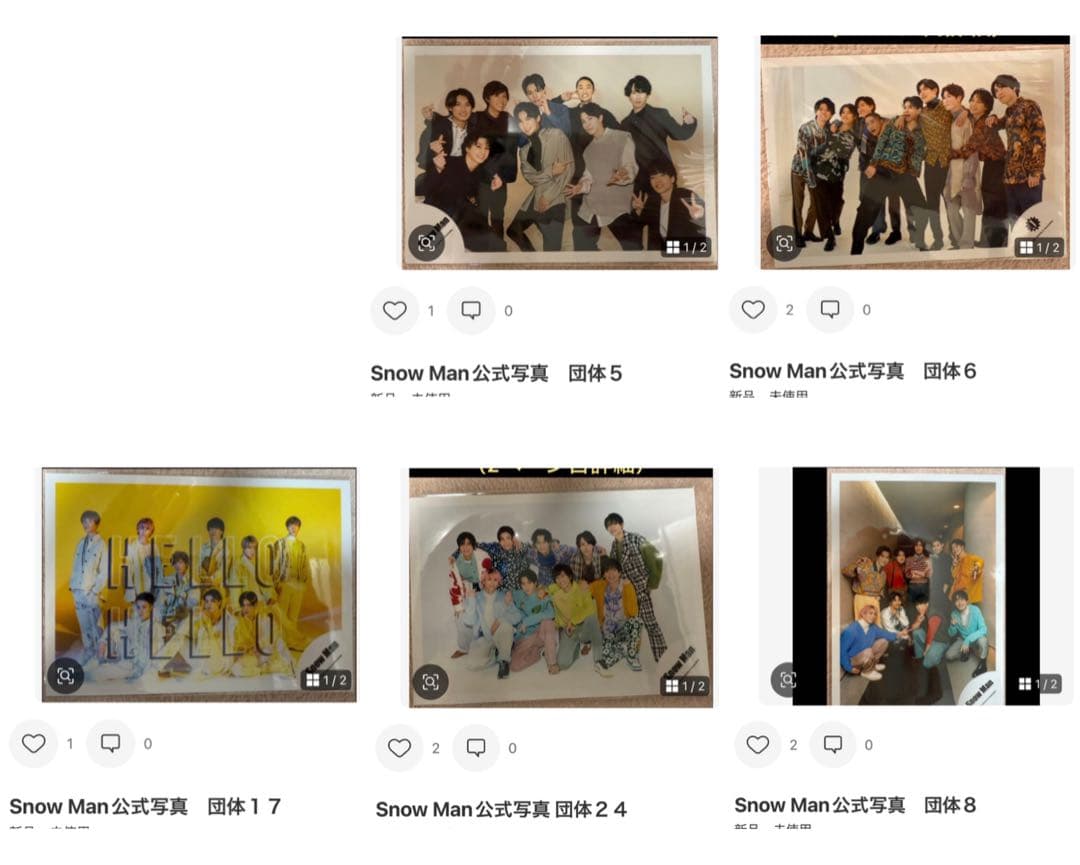Run image search on 団体１７ photo
The image size is (1080, 865).
click(x=65, y=676)
